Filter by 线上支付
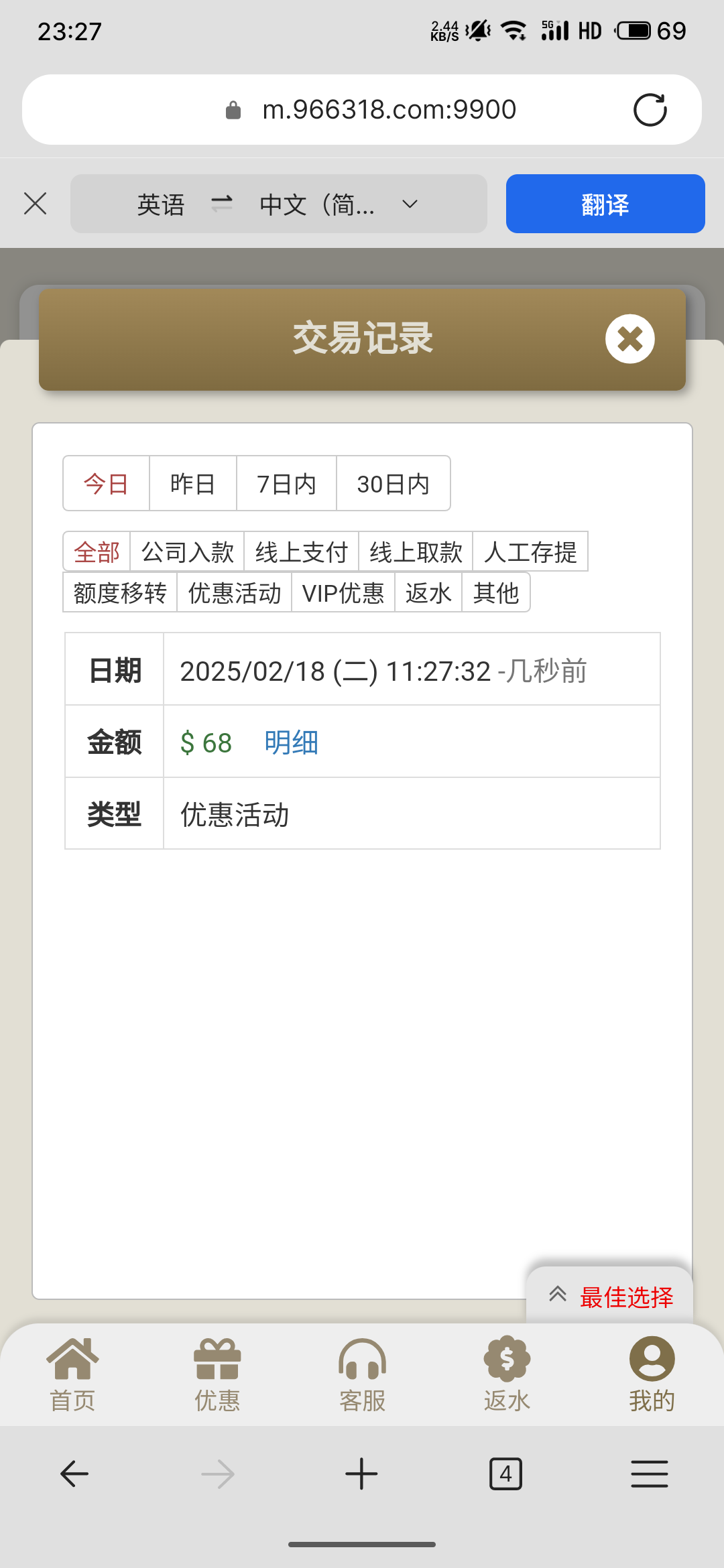 pos(302,551)
